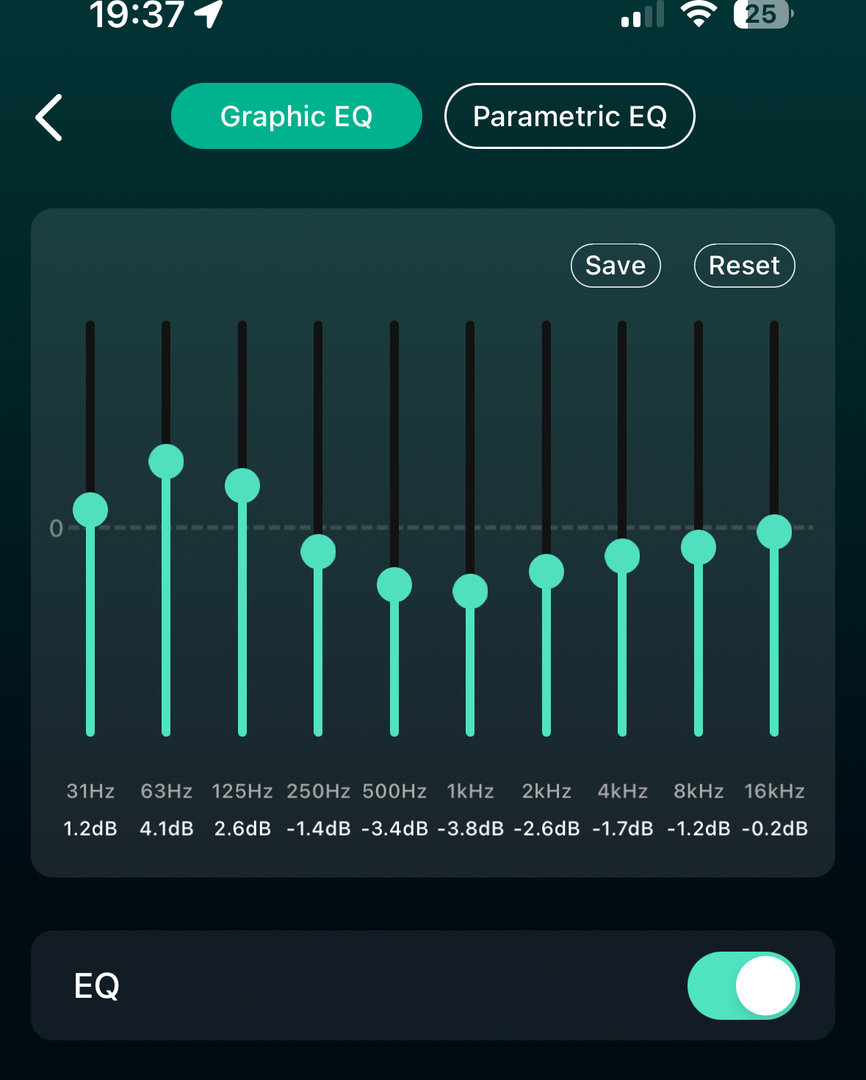Tap the 125Hz slider handle
This screenshot has width=866, height=1080.
click(242, 486)
